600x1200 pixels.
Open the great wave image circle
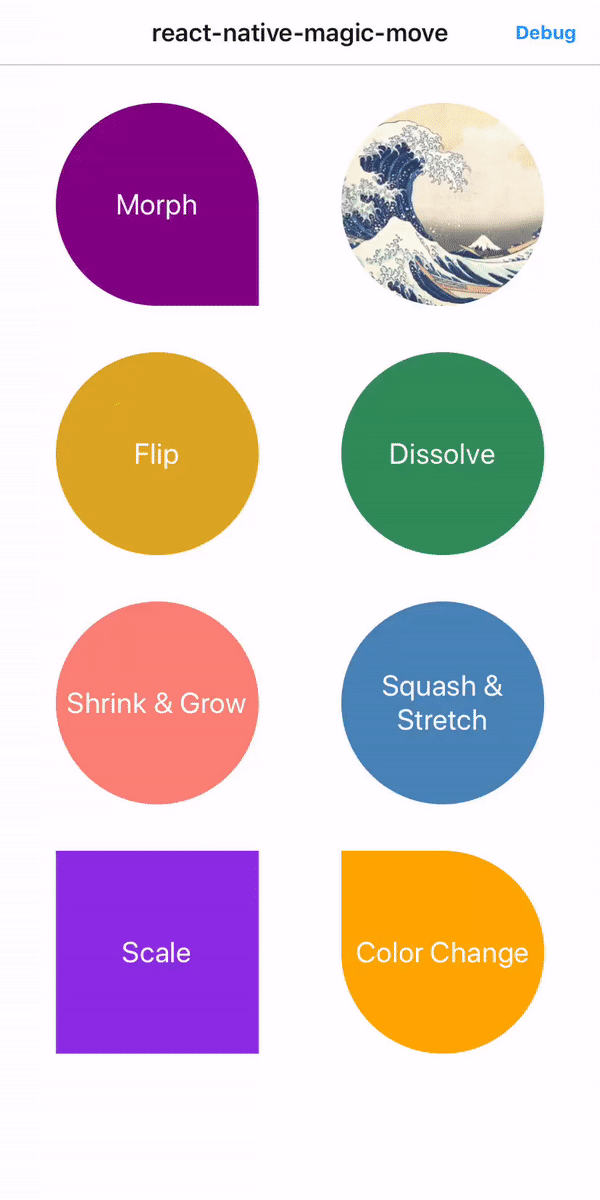pyautogui.click(x=443, y=204)
